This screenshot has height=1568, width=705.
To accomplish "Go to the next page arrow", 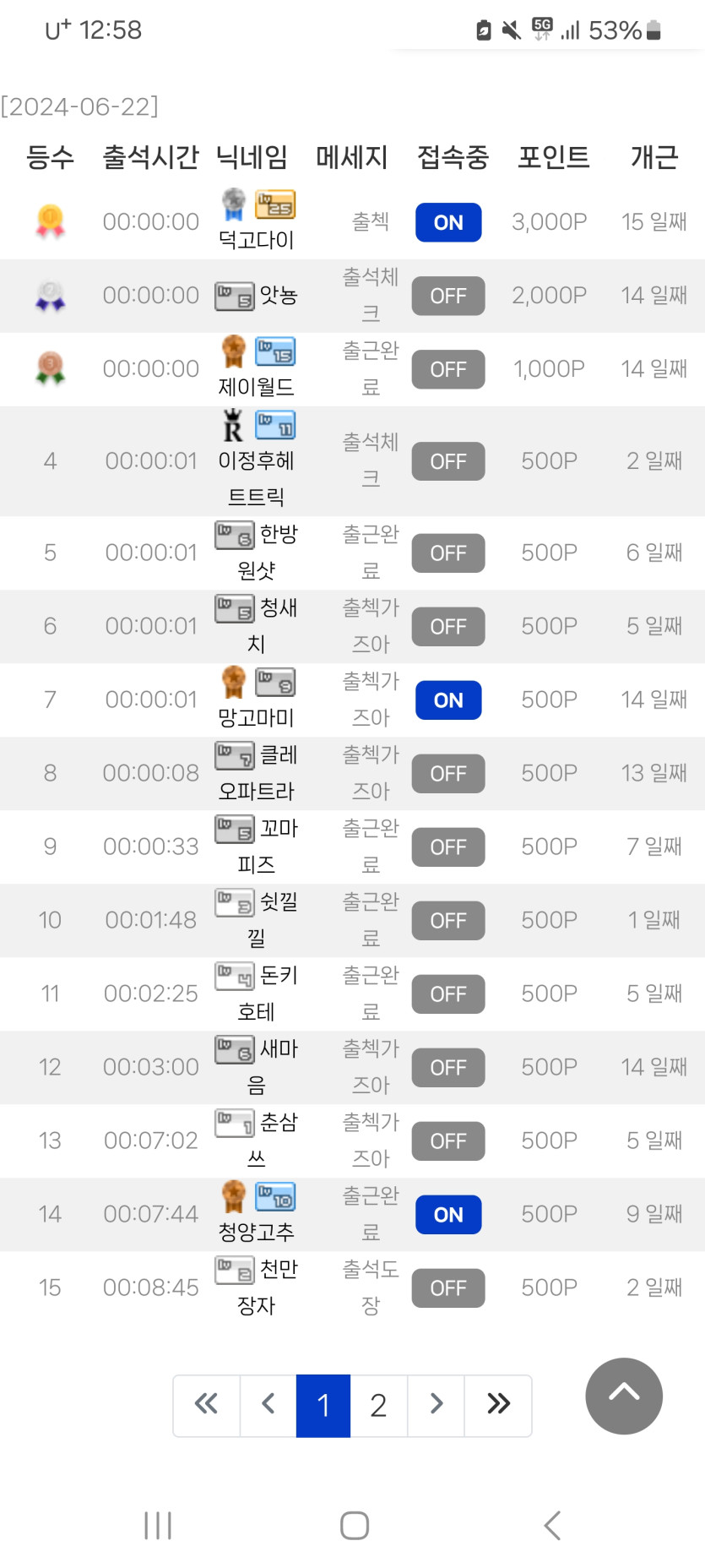I will coord(436,1406).
